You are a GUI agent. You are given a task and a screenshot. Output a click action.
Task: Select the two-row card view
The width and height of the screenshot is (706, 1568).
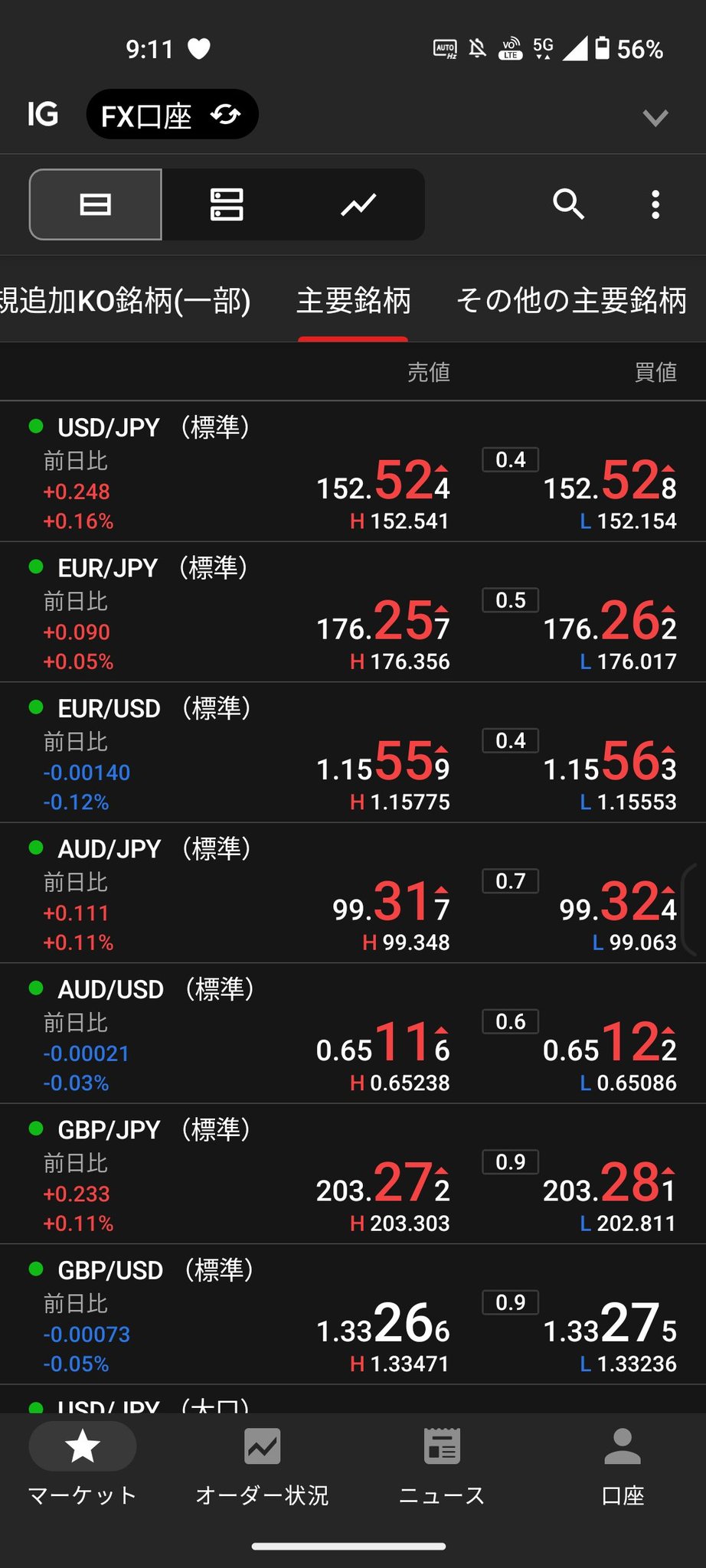227,204
